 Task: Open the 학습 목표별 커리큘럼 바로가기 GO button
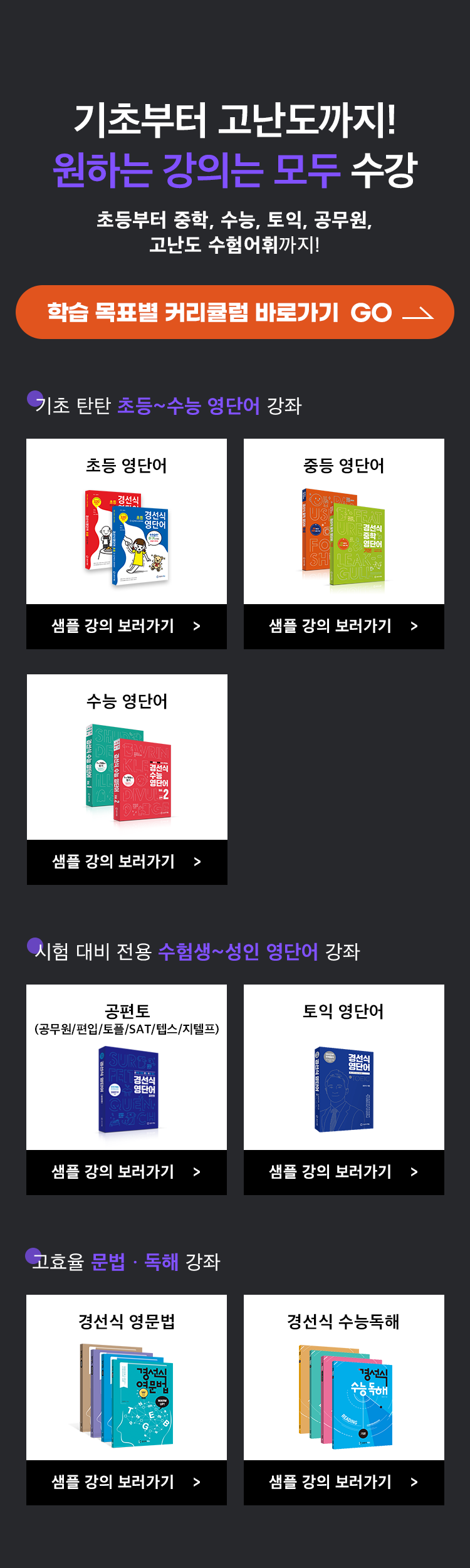click(x=234, y=312)
